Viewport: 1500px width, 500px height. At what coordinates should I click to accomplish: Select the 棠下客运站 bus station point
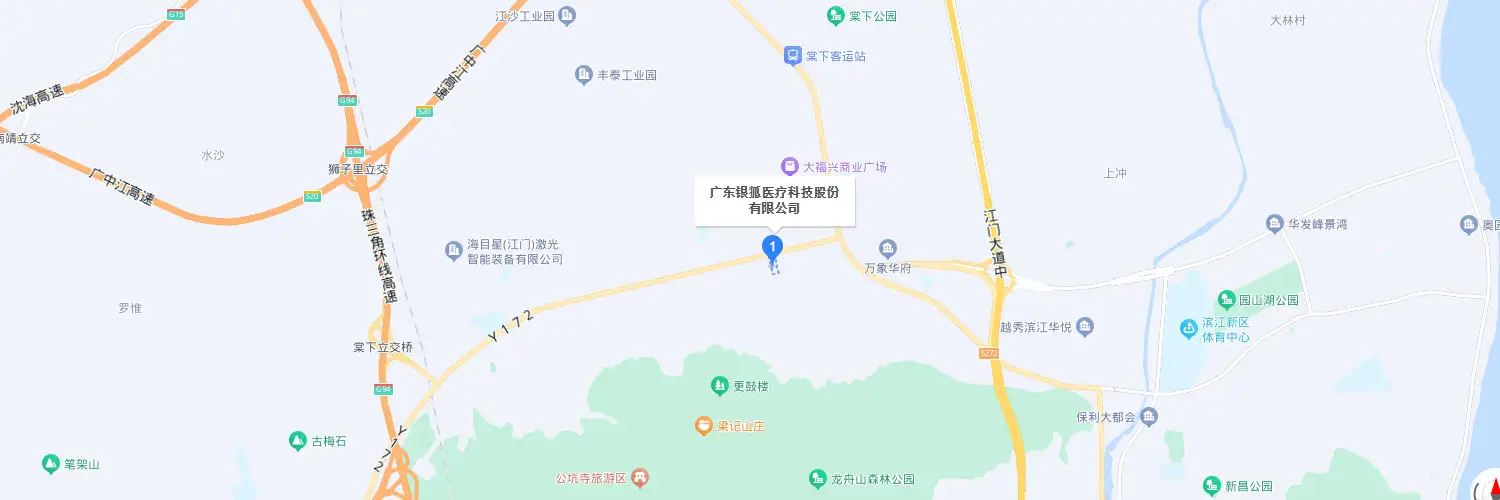click(x=792, y=56)
